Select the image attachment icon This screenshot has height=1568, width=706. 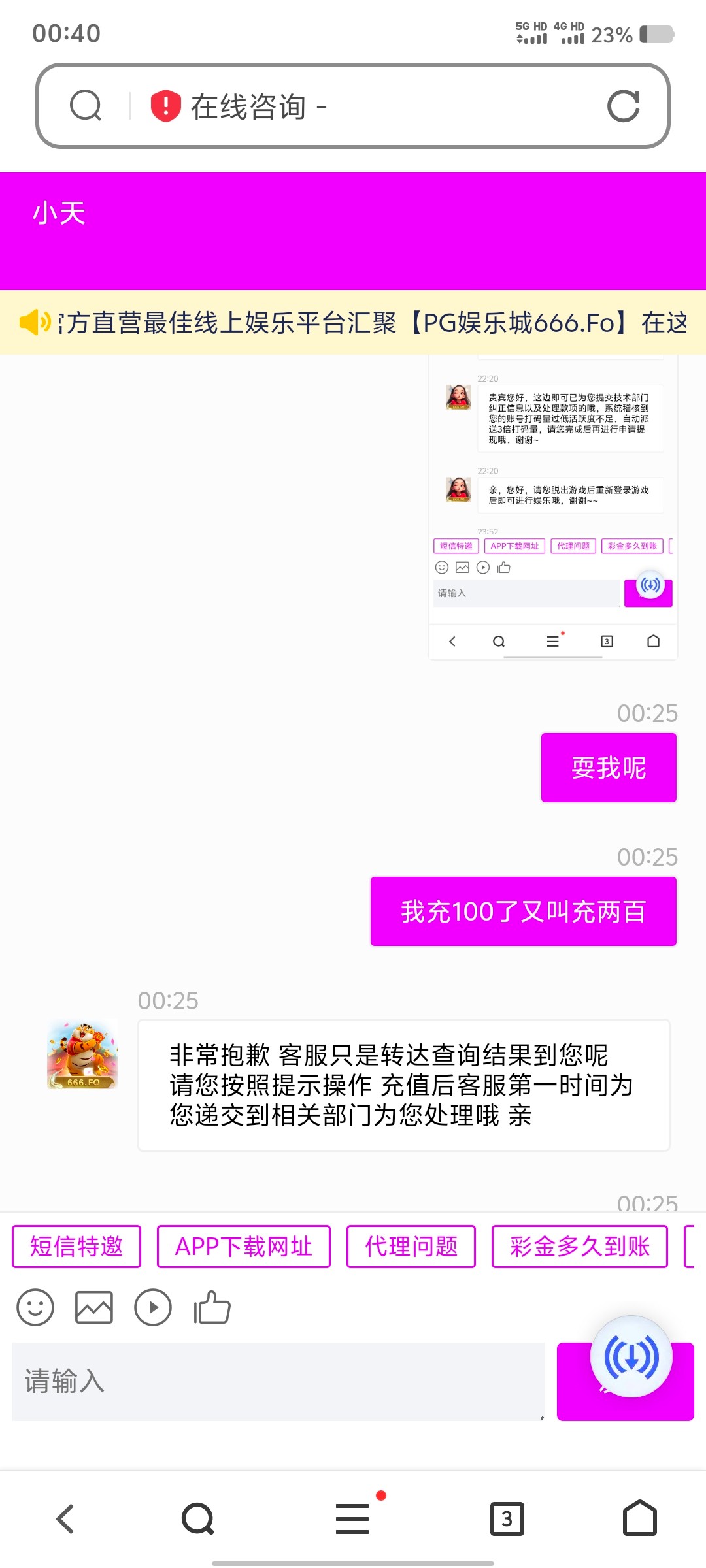click(x=95, y=1307)
